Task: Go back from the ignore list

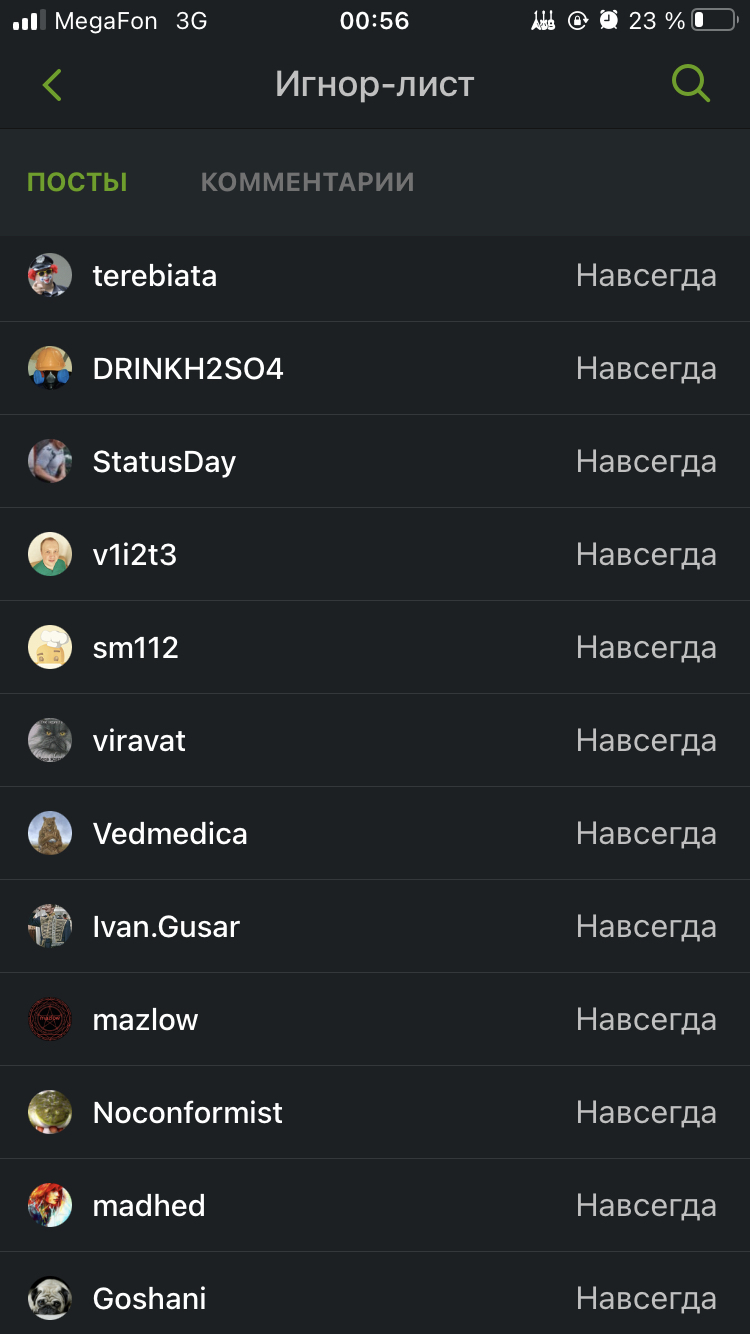Action: point(52,85)
